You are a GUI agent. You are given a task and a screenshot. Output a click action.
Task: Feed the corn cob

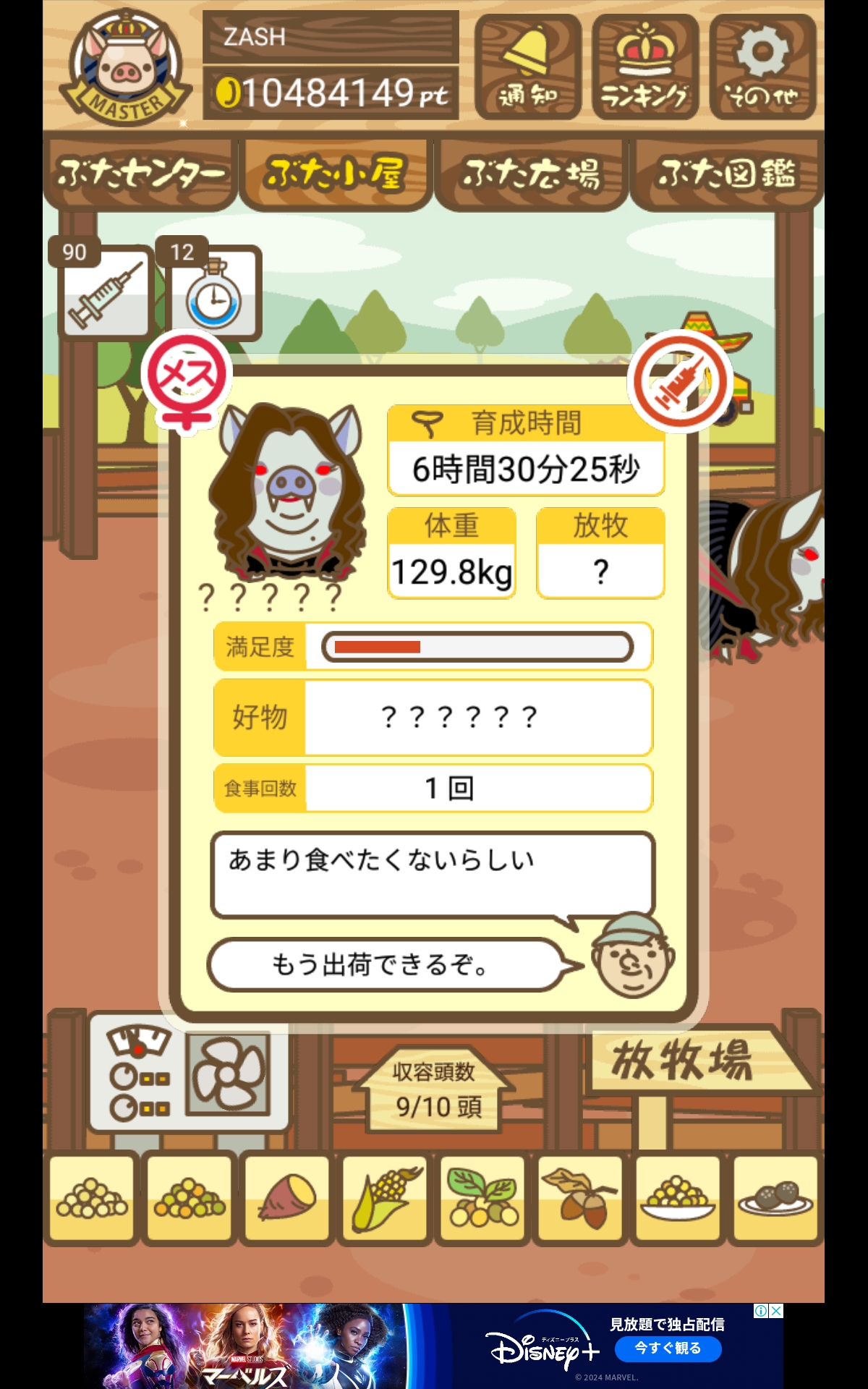385,1199
